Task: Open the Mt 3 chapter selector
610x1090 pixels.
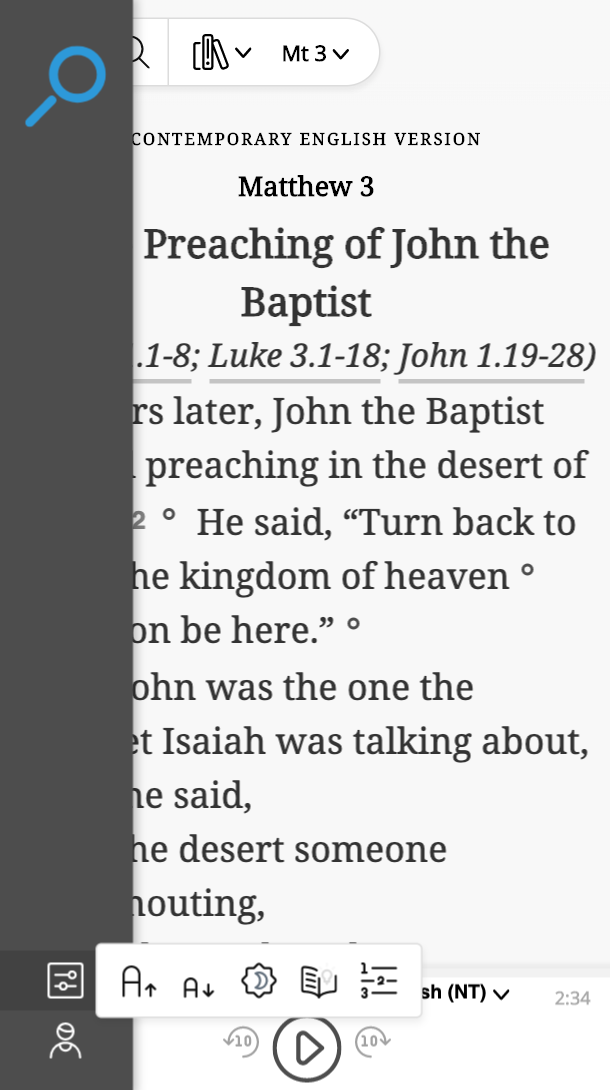Action: click(x=316, y=53)
